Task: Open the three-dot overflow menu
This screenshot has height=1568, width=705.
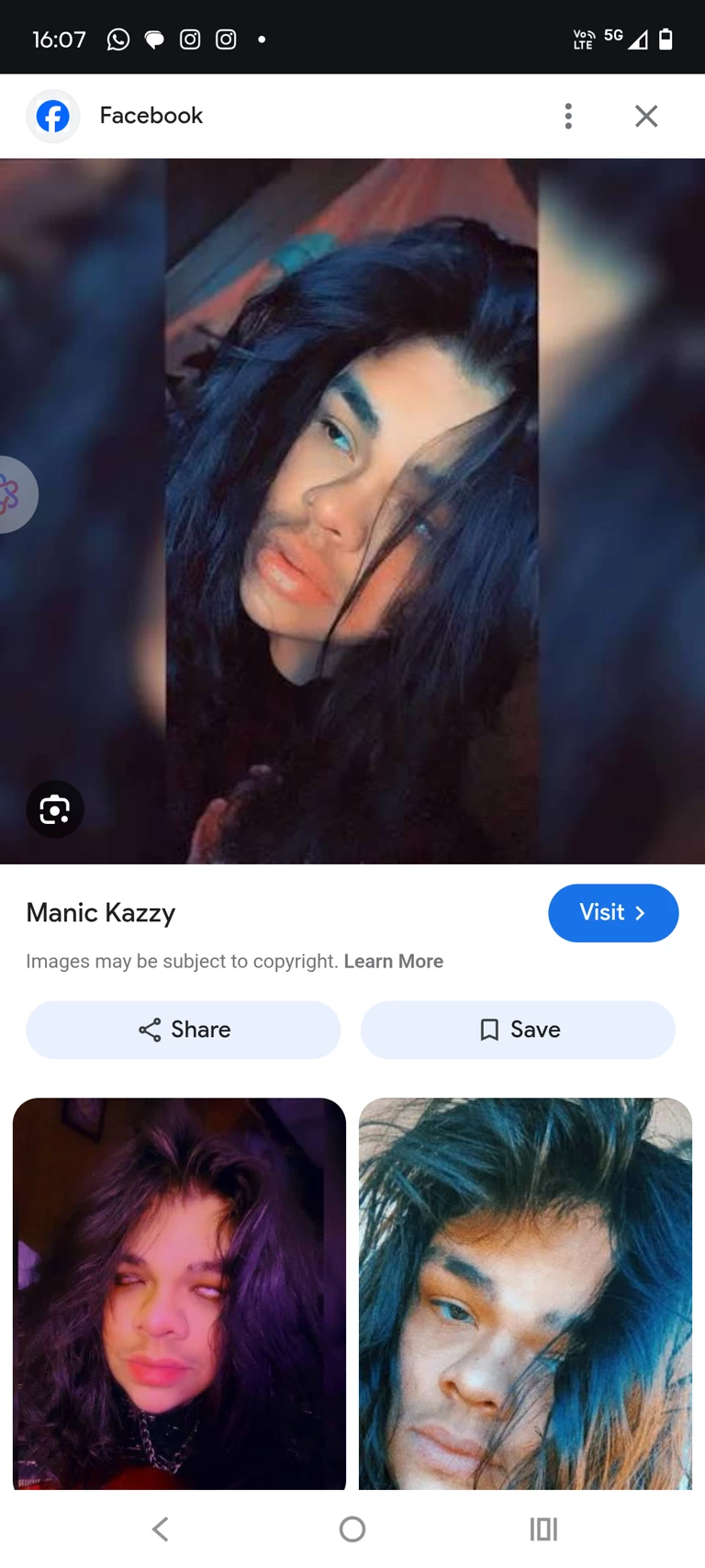Action: pyautogui.click(x=568, y=116)
